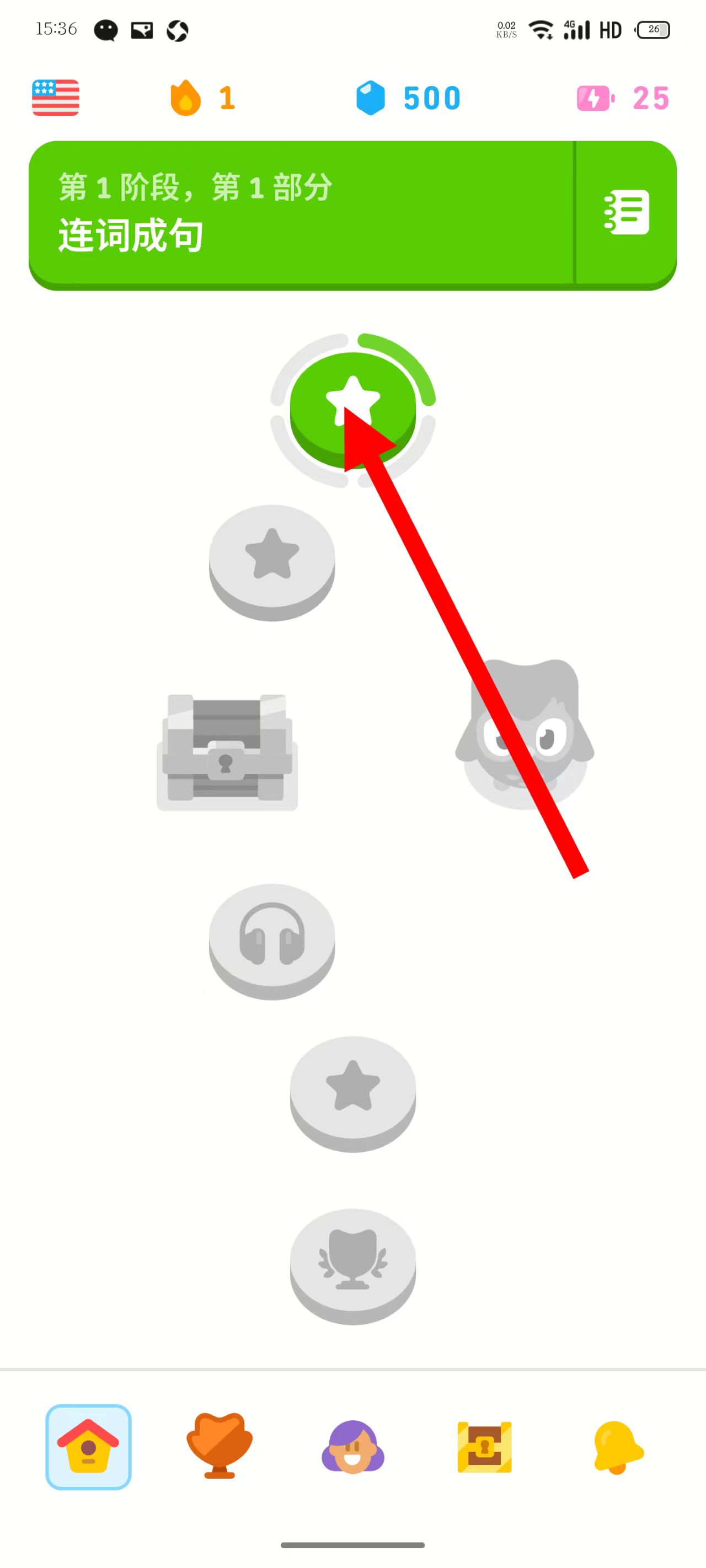Open the gems balance of 500
Screen dimensions: 706x1568
point(408,98)
